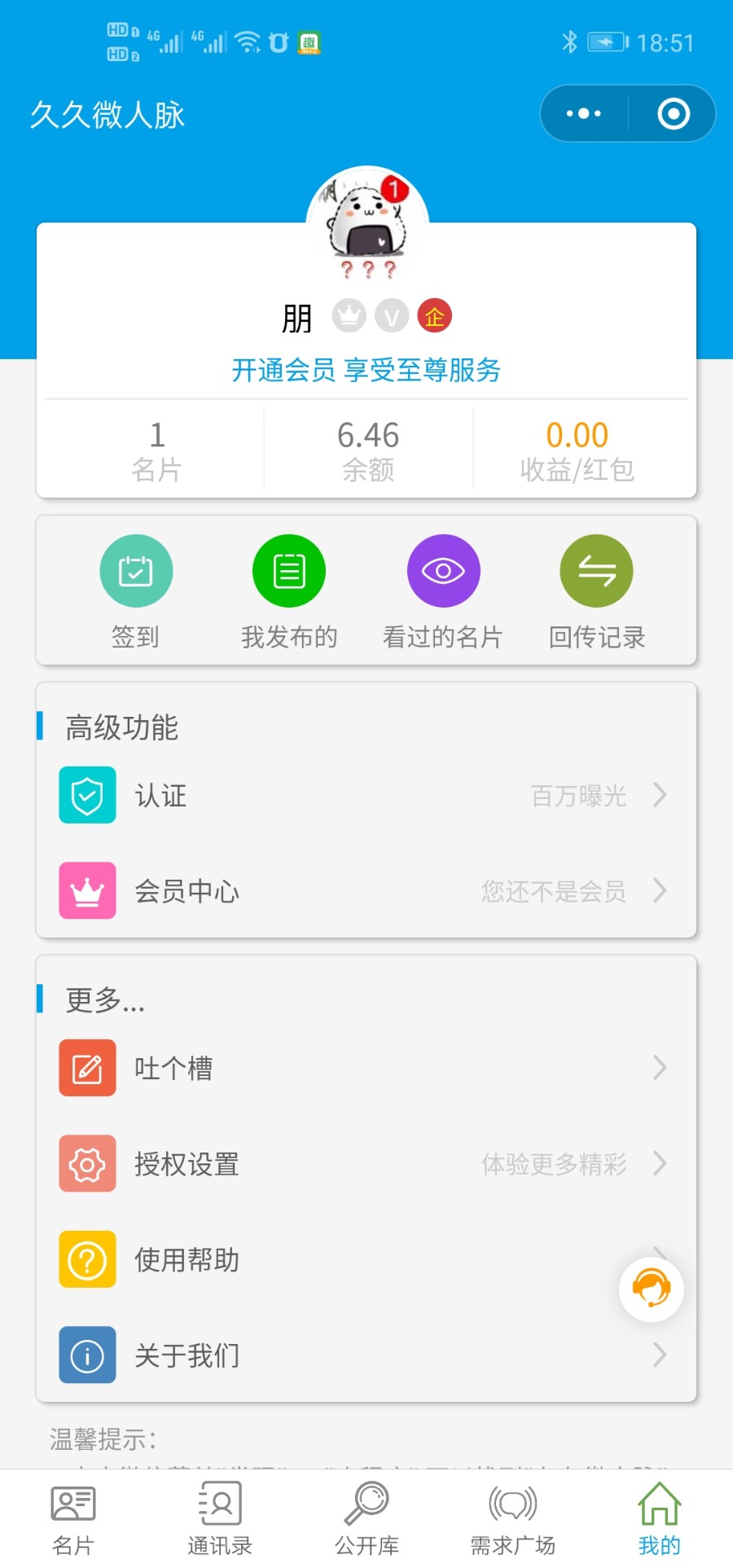The image size is (733, 1568).
Task: Open 我发布的 green document icon
Action: tap(288, 570)
